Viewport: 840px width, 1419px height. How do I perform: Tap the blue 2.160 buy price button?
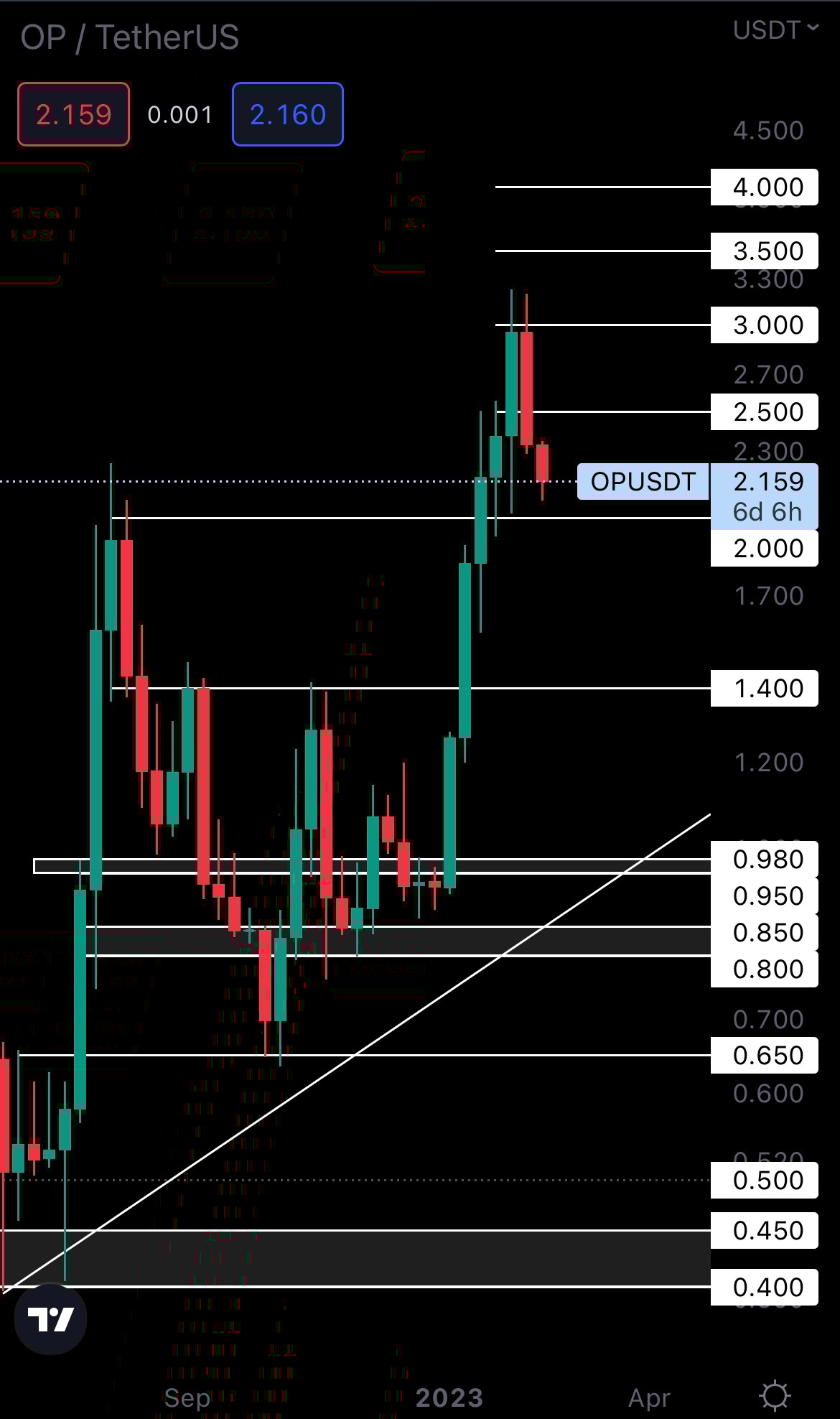(287, 115)
